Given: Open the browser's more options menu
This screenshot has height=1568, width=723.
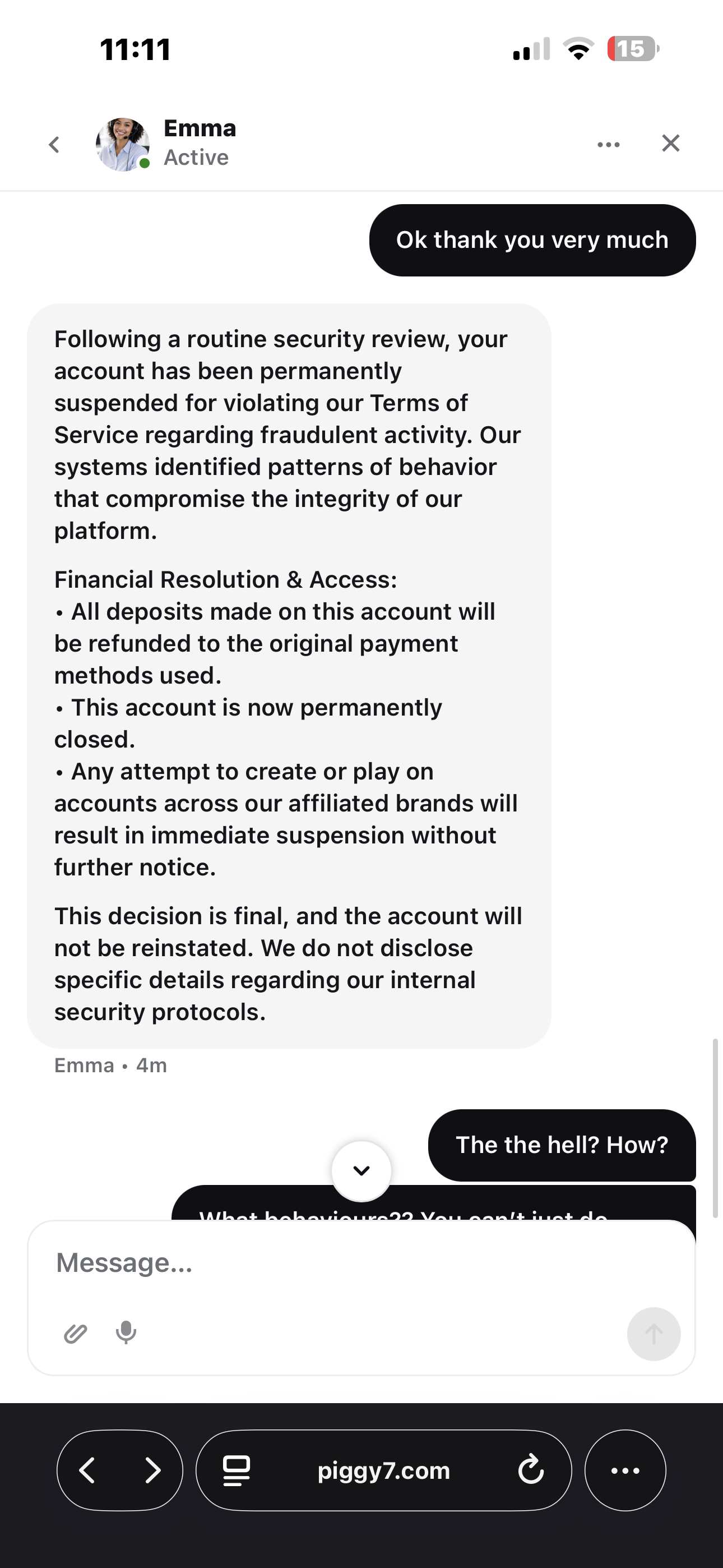Looking at the screenshot, I should 625,1470.
